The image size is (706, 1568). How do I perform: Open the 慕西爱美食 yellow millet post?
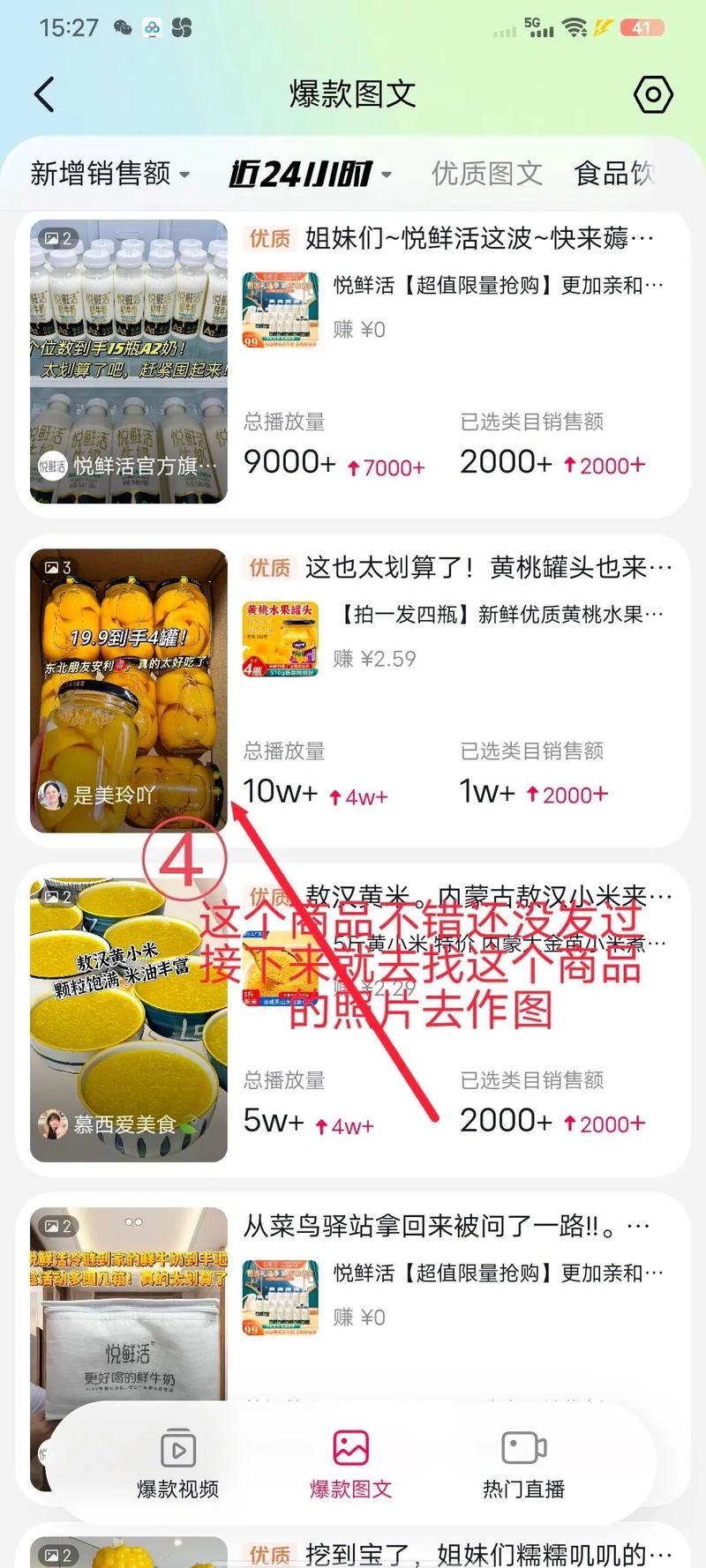coord(129,1020)
